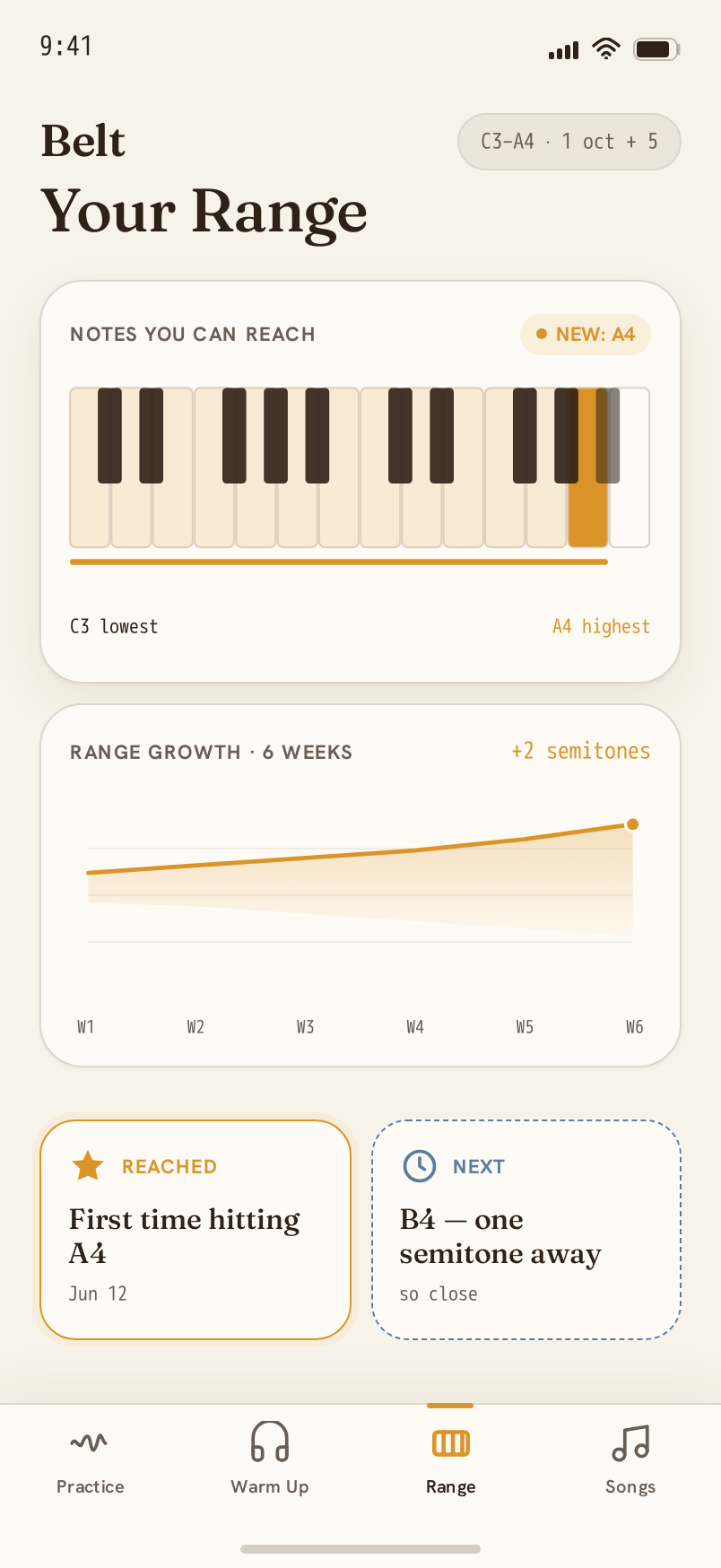Image resolution: width=721 pixels, height=1568 pixels.
Task: Tap the New: A4 badge
Action: (x=586, y=335)
